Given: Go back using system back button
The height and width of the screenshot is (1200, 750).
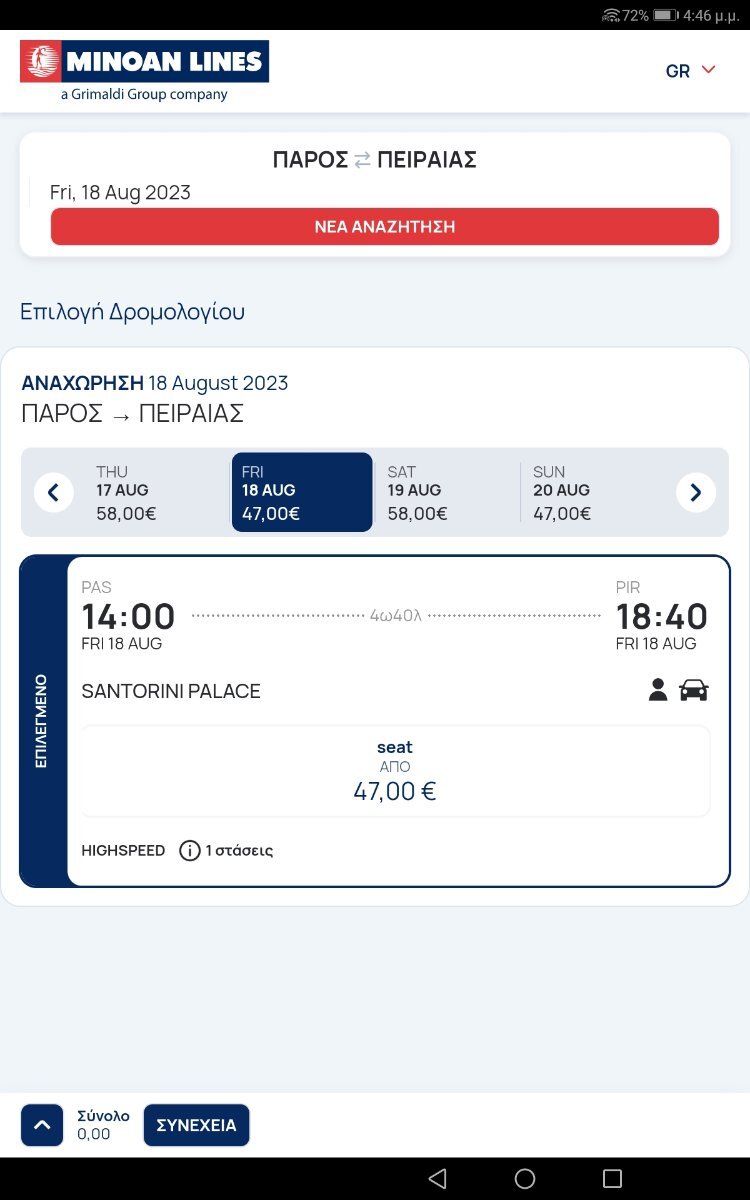Looking at the screenshot, I should 437,1178.
